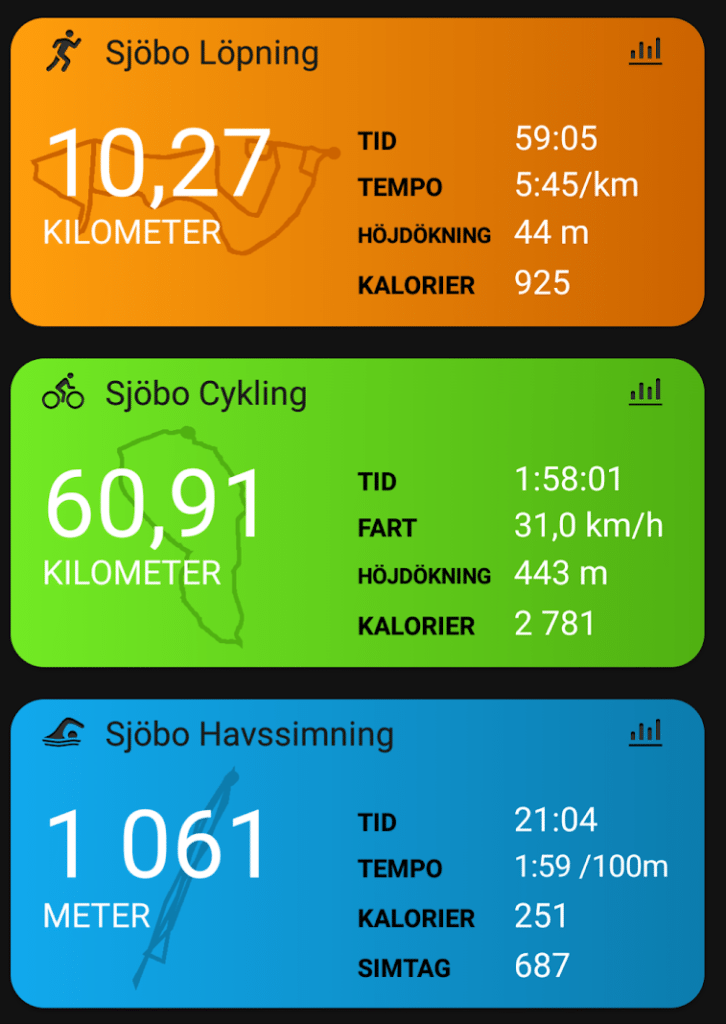This screenshot has height=1024, width=726.
Task: View stats chart for Sjöbo Cykling
Action: tap(645, 392)
